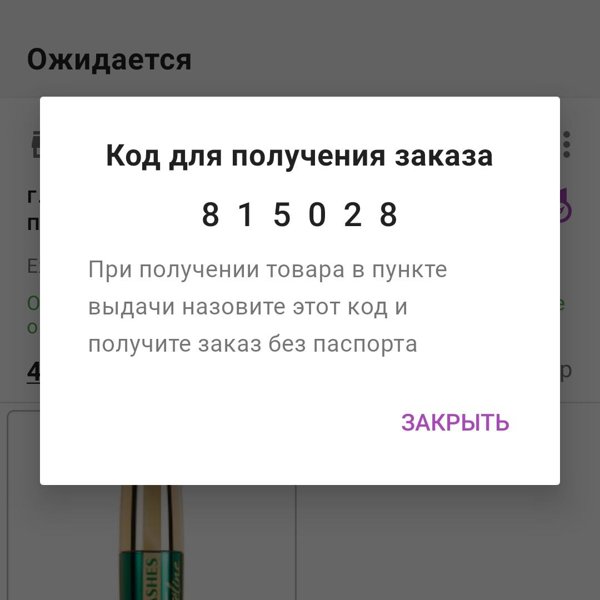
Task: Close the order code dialog with ЗАКРЫТЬ
Action: (x=455, y=423)
